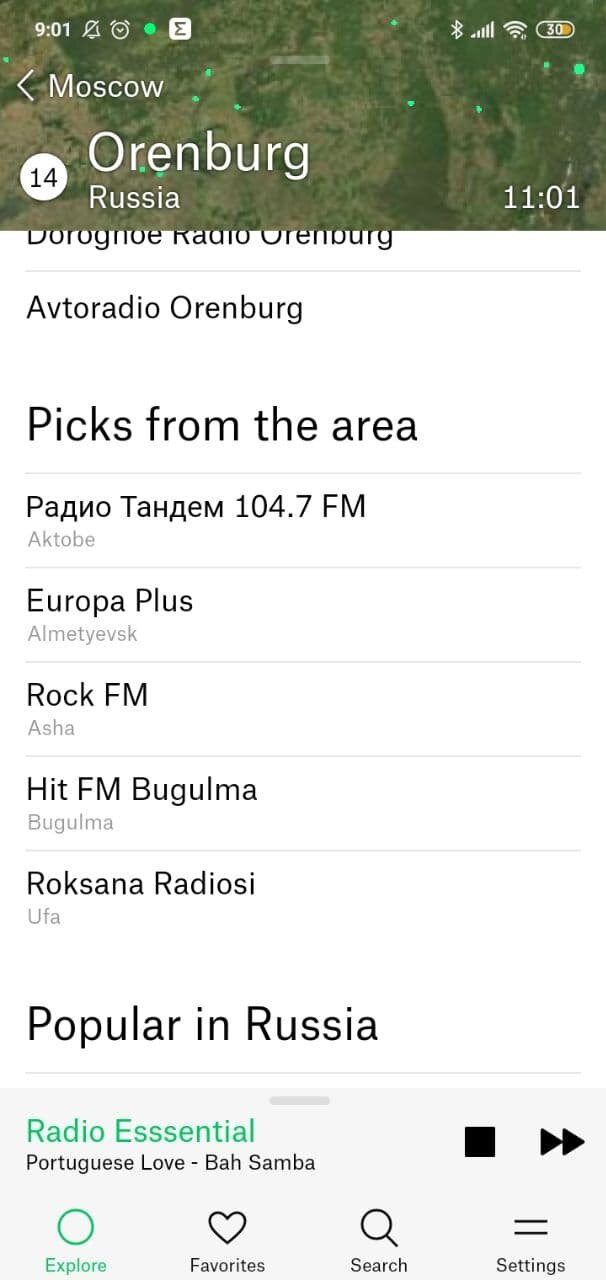Open the Settings tab
The image size is (606, 1280).
pos(530,1240)
